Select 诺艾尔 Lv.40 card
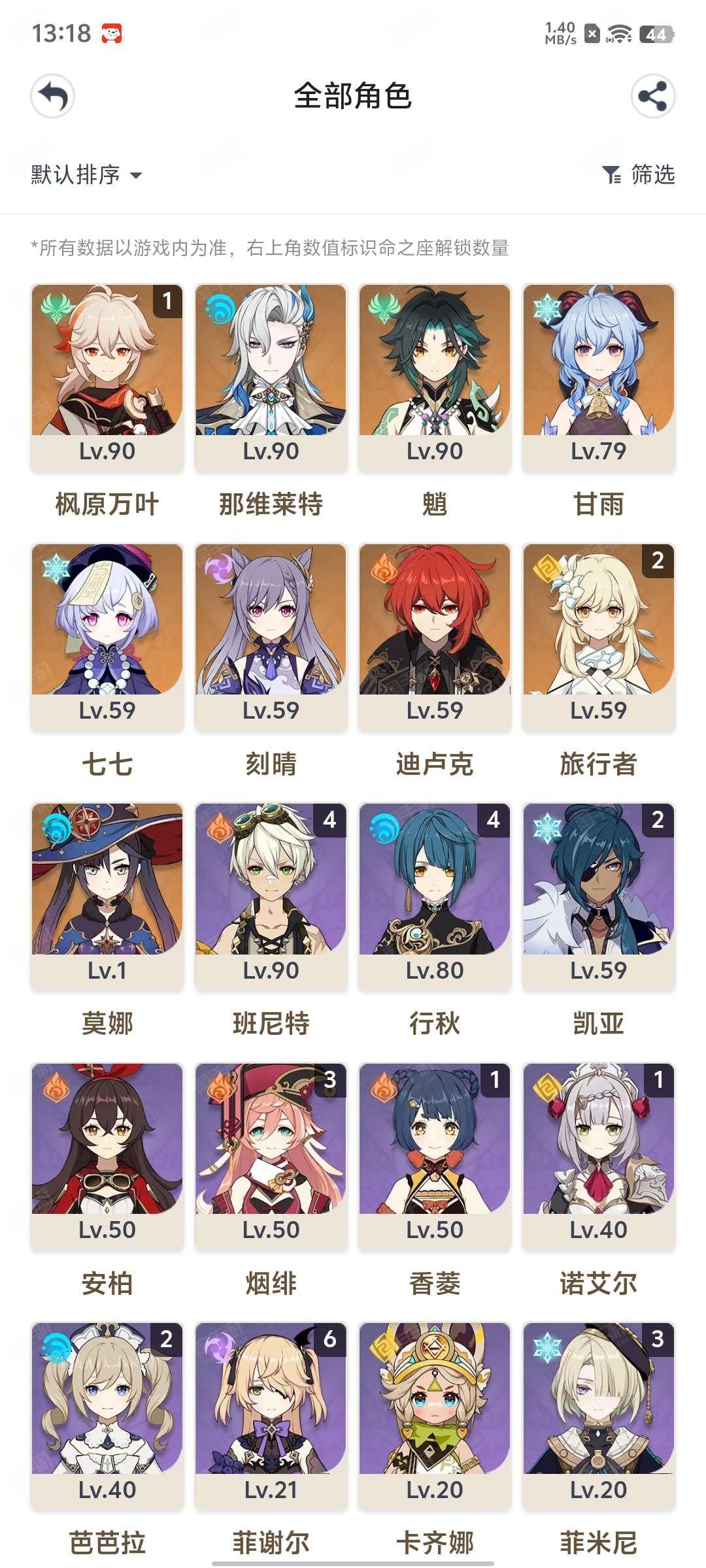The width and height of the screenshot is (706, 1568). (x=598, y=1156)
